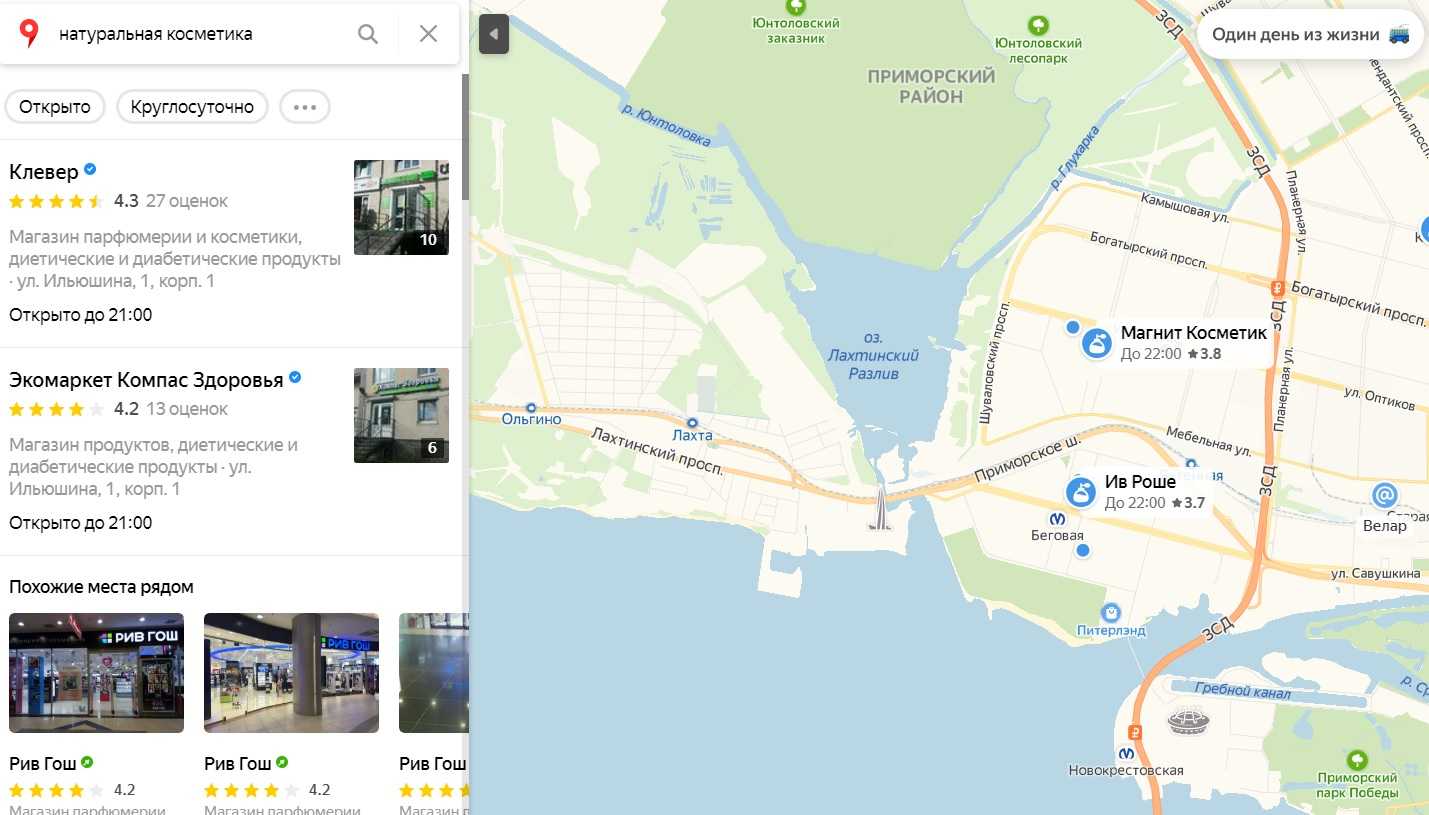Apply the Круглосуточно filter chip

(192, 107)
